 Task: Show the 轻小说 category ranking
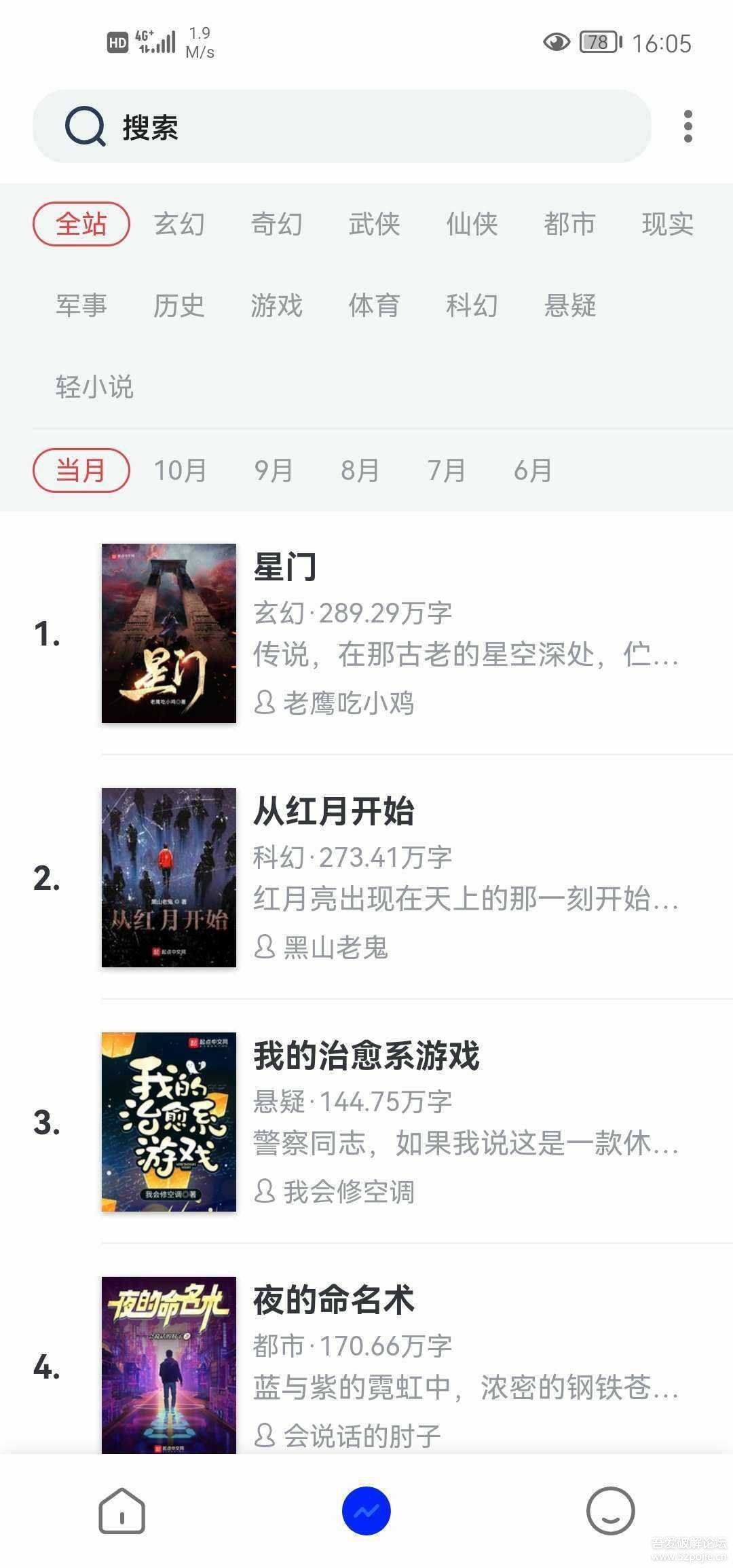coord(94,387)
